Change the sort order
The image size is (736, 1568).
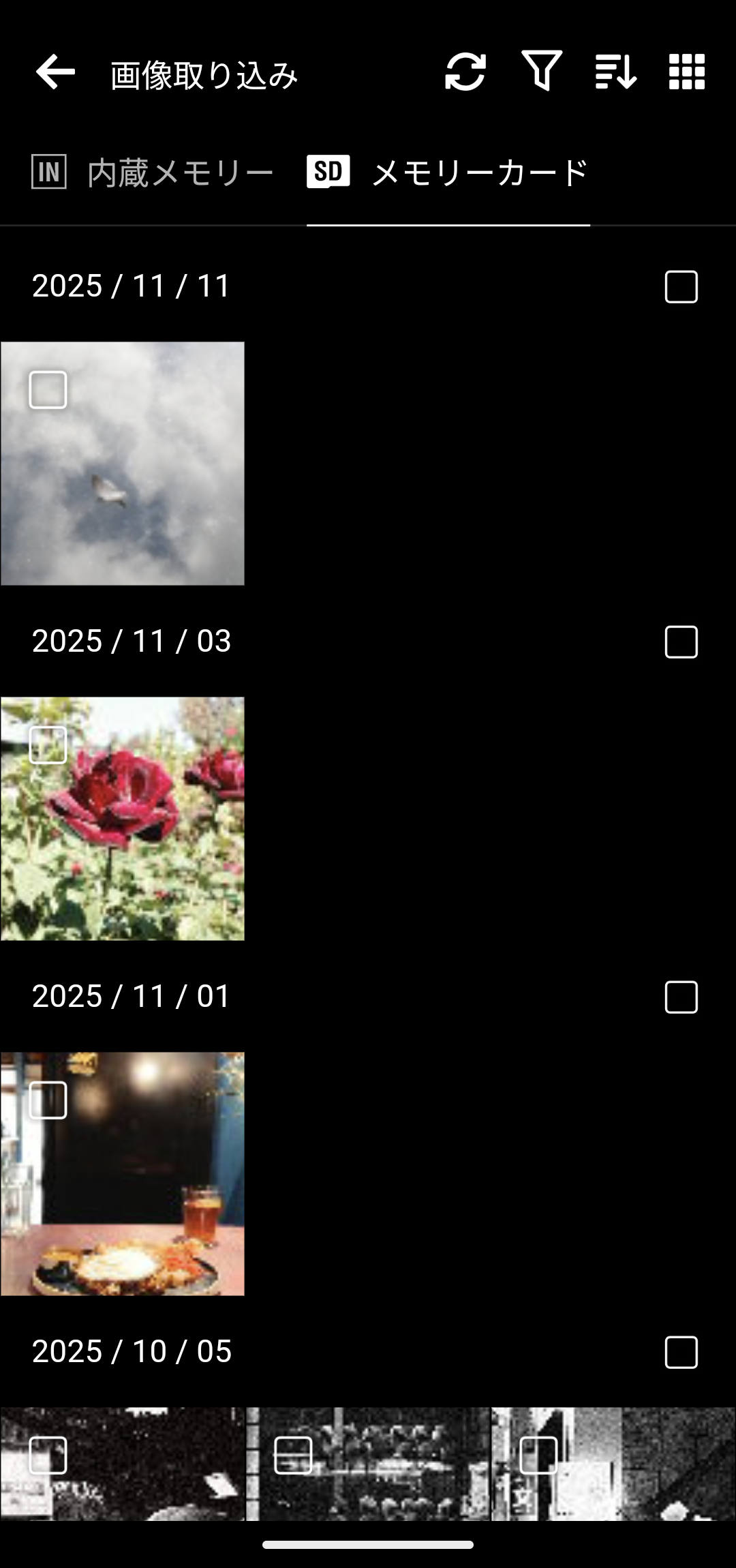pyautogui.click(x=615, y=72)
